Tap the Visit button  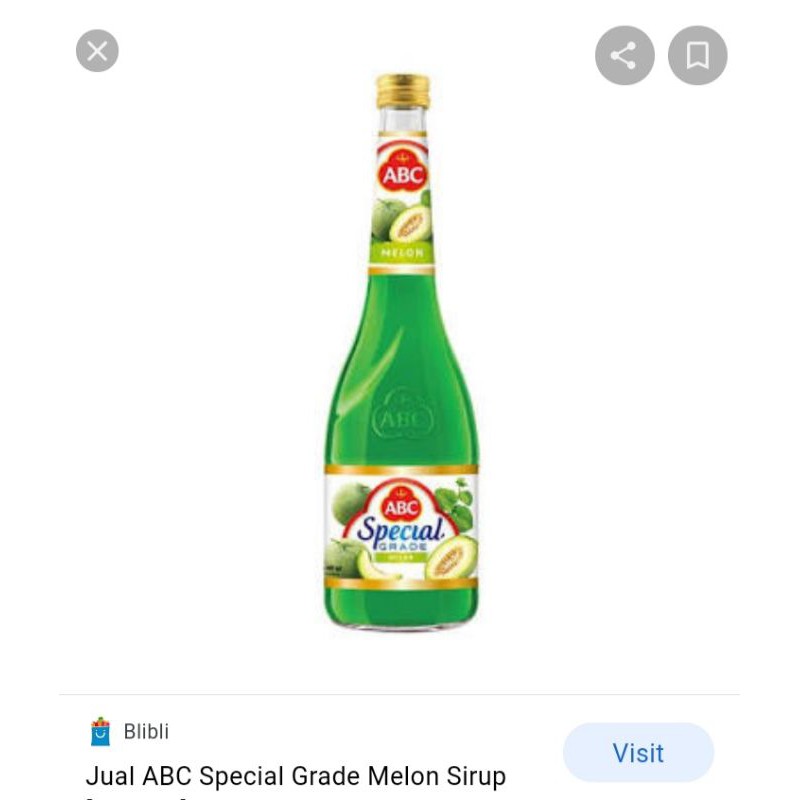click(x=638, y=752)
